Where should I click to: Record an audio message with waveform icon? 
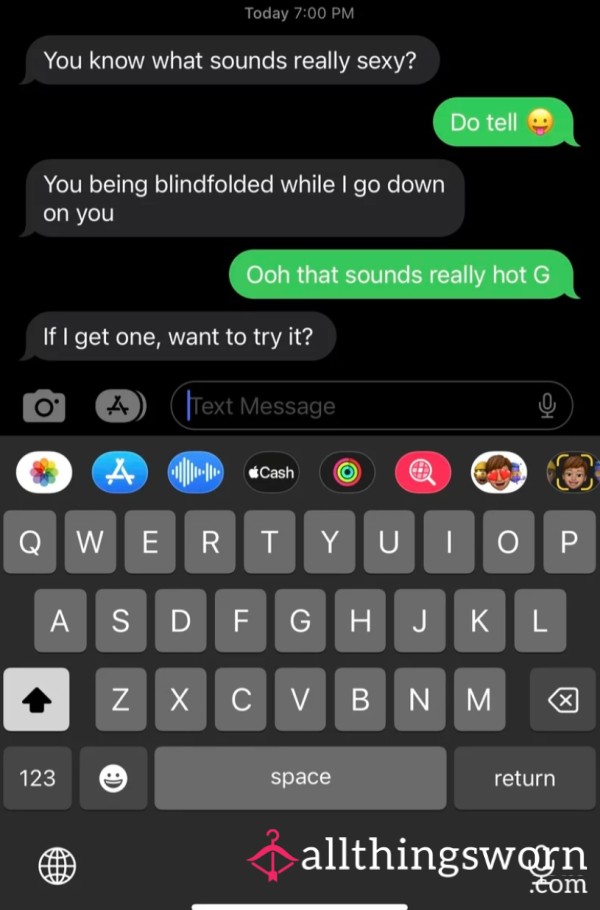coord(196,472)
